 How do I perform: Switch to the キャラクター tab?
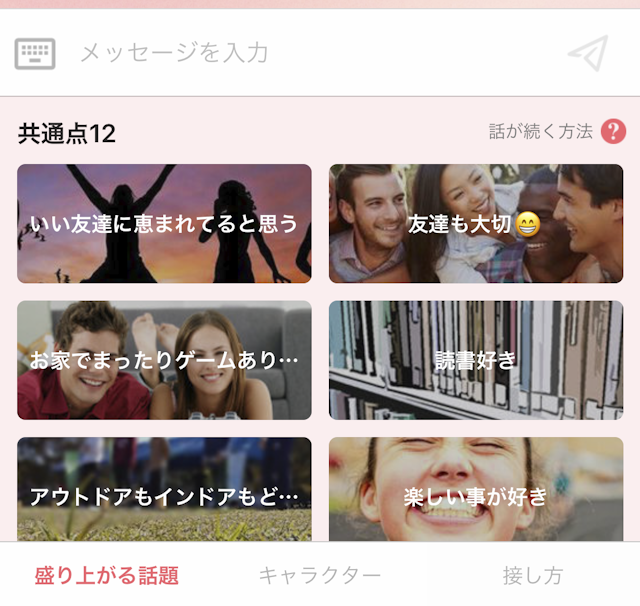click(320, 575)
